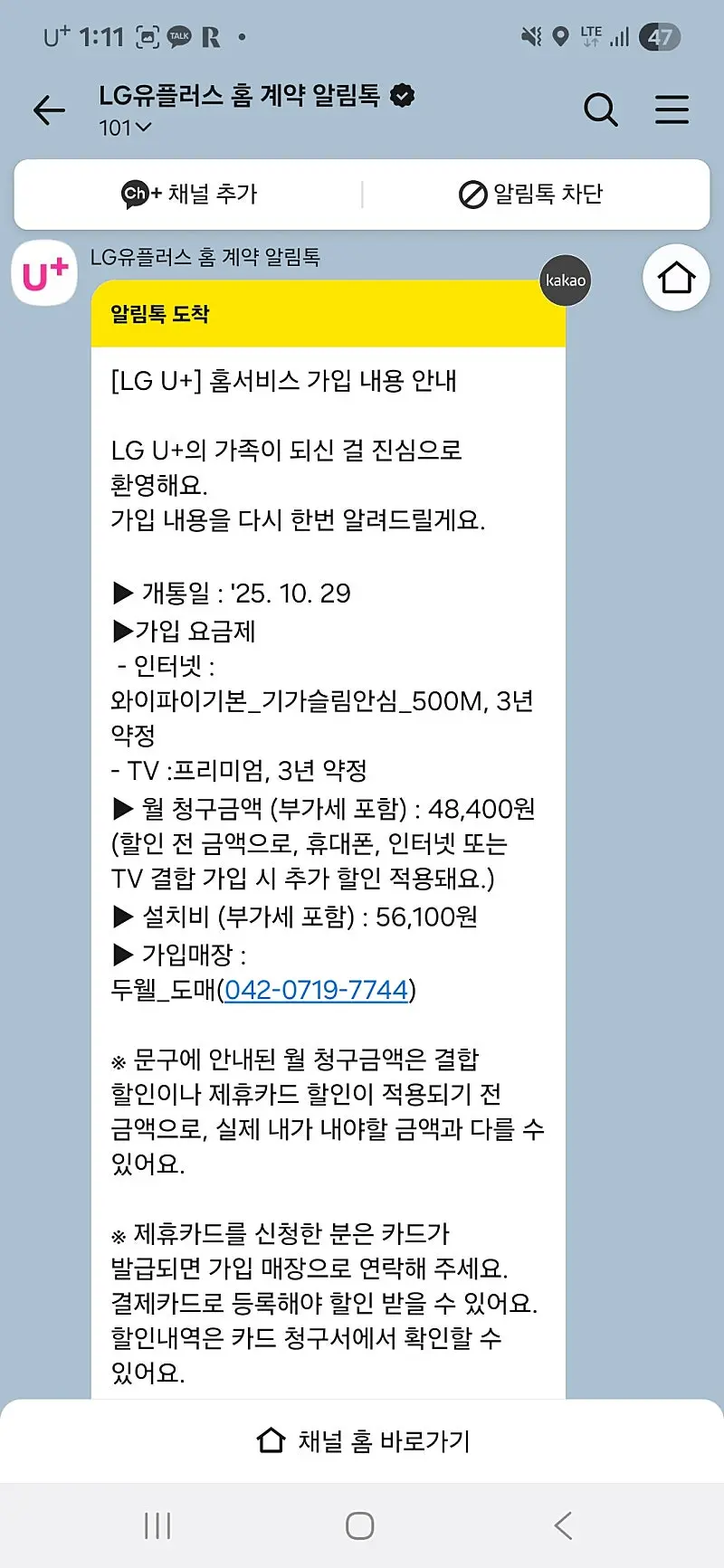724x1568 pixels.
Task: Go back using the top-left arrow
Action: pos(49,110)
